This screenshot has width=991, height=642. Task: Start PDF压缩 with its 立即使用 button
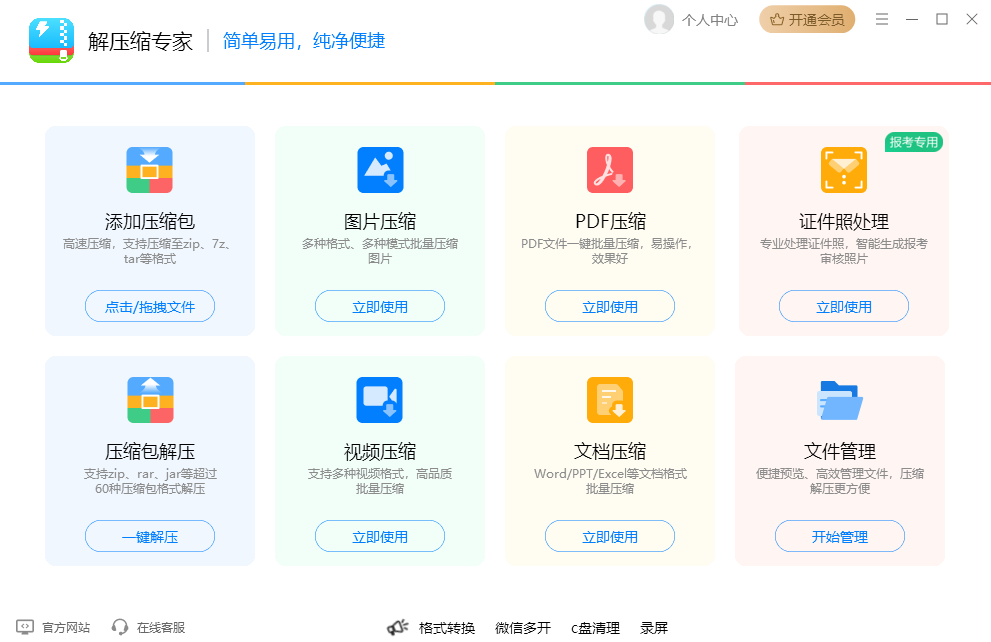click(x=610, y=307)
